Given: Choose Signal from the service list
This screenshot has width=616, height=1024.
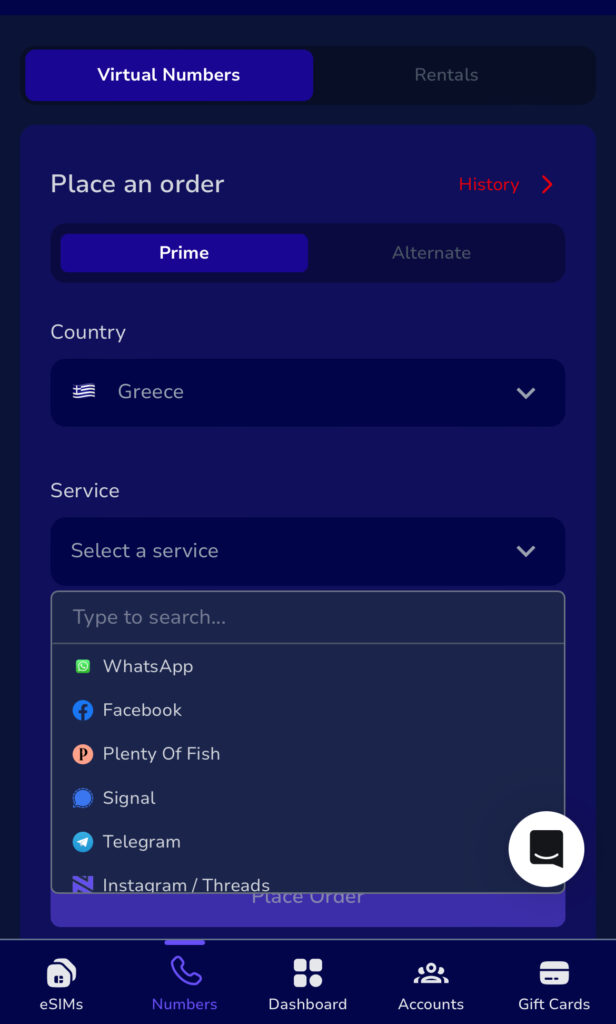Looking at the screenshot, I should click(x=129, y=798).
